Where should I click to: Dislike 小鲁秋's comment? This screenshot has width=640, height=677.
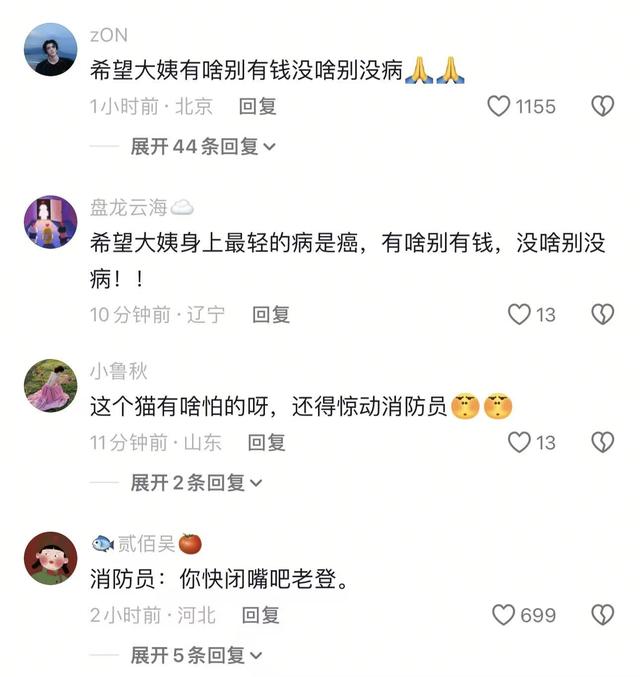coord(602,441)
